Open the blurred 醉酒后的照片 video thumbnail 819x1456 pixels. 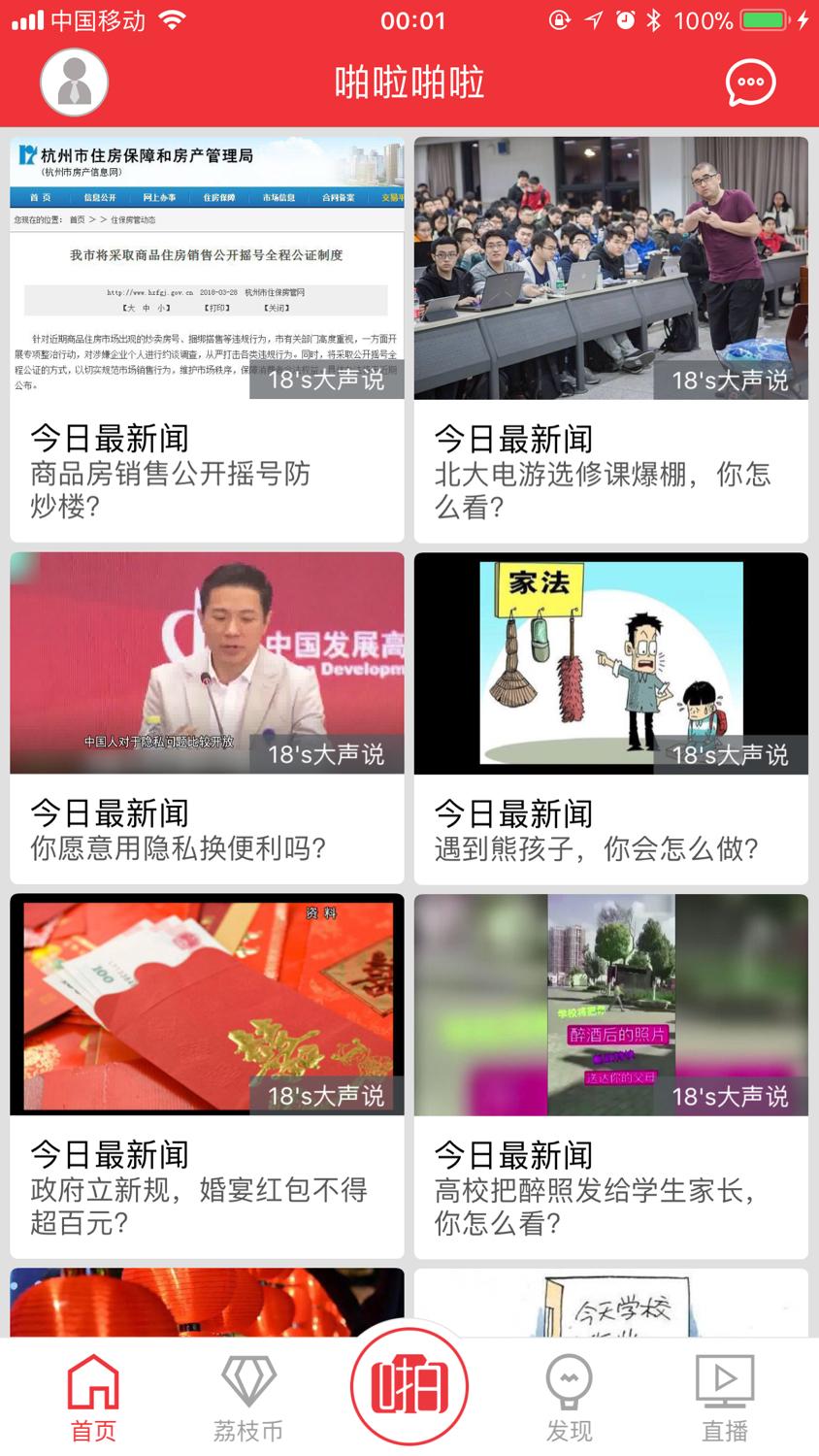[610, 1005]
